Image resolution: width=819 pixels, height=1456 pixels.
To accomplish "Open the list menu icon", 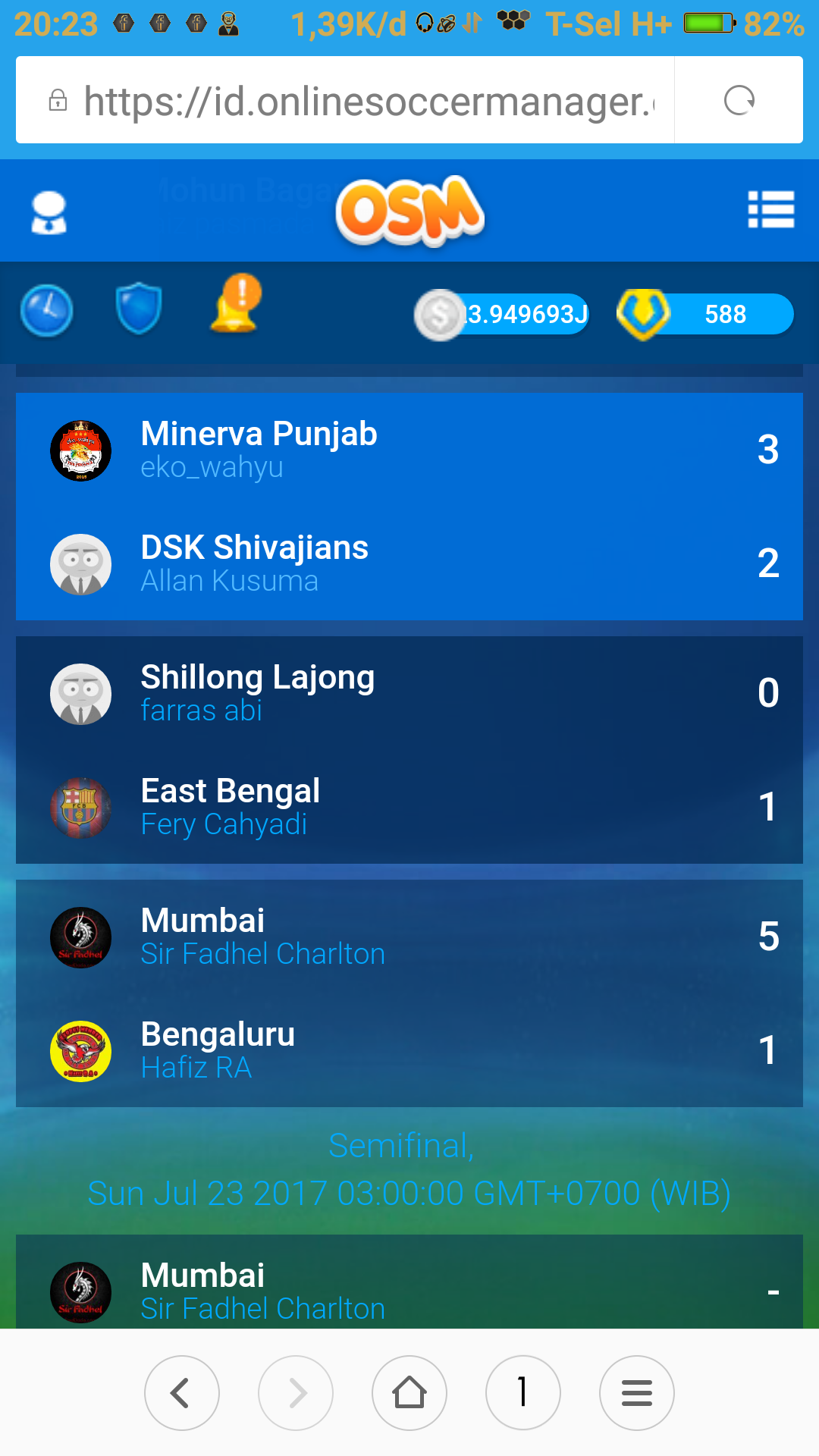I will 770,209.
